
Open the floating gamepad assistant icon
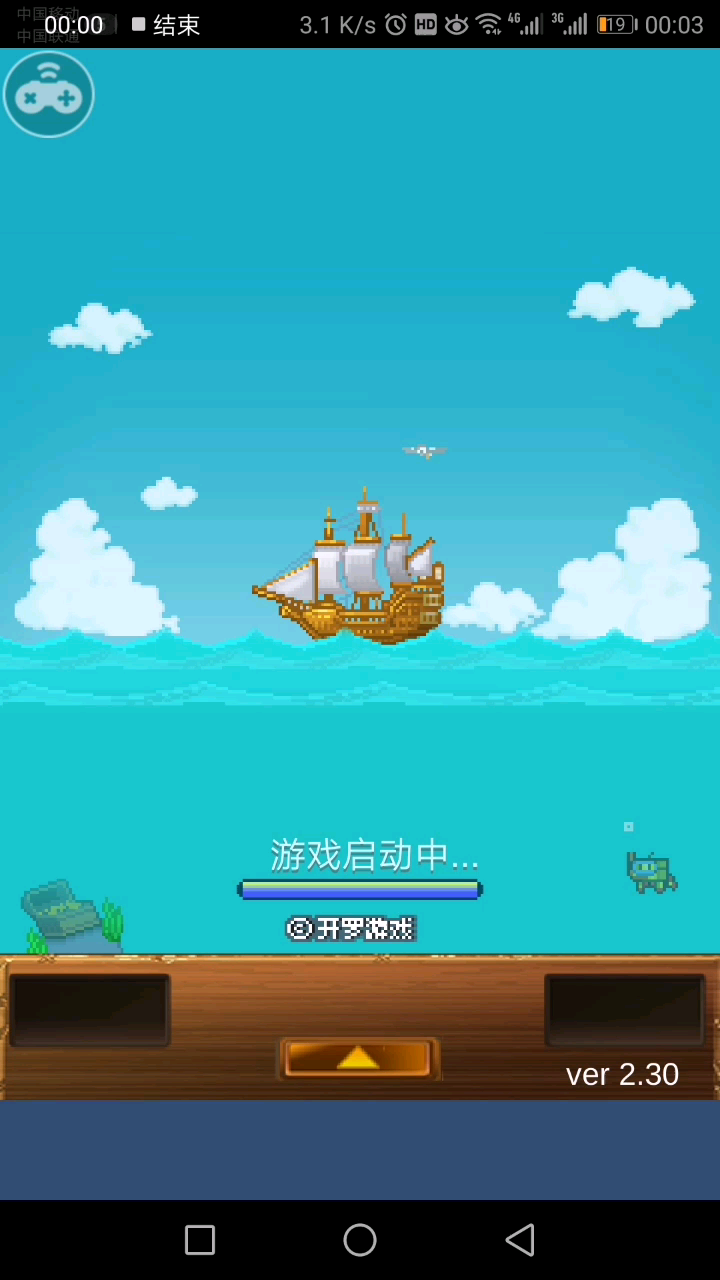[x=48, y=94]
